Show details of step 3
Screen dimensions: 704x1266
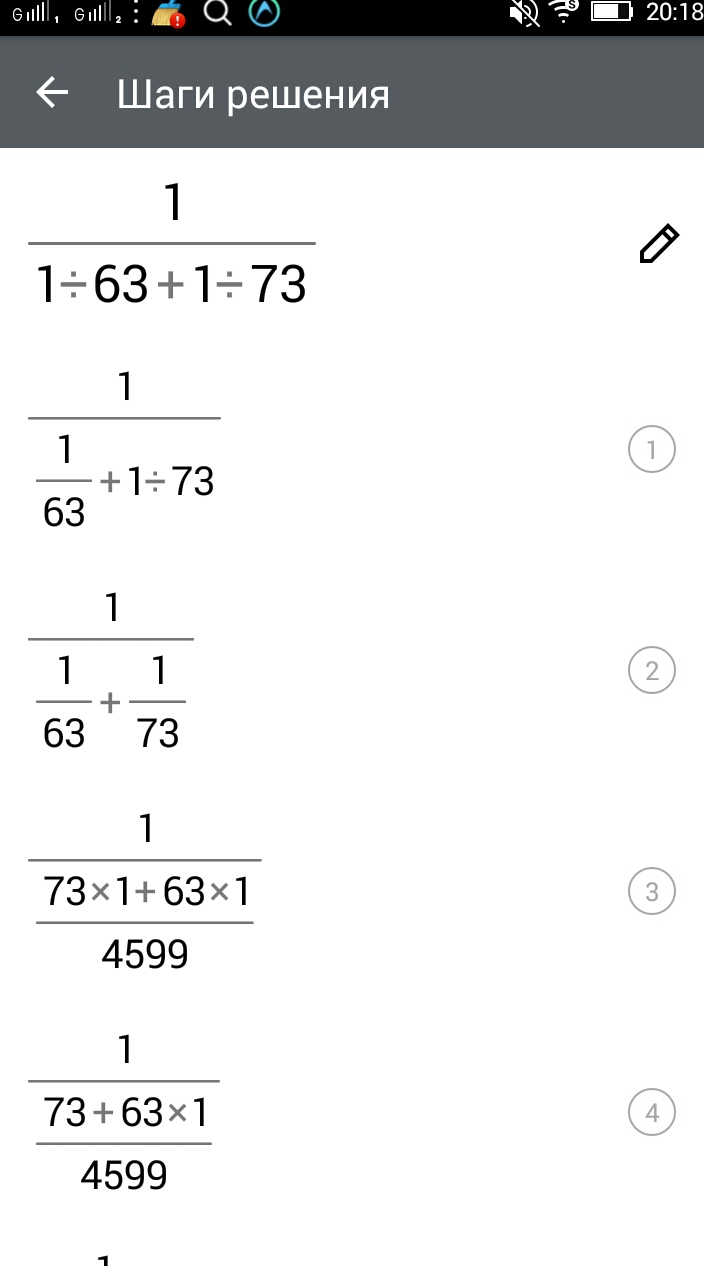[x=652, y=892]
